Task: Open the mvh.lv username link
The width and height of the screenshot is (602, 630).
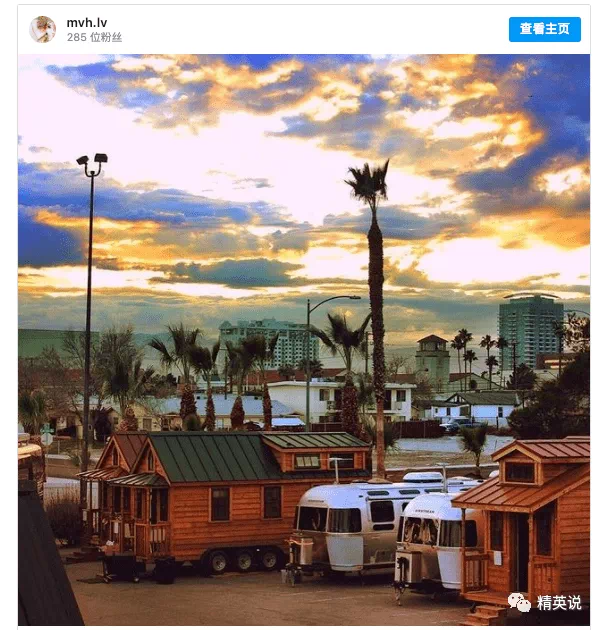Action: 89,21
